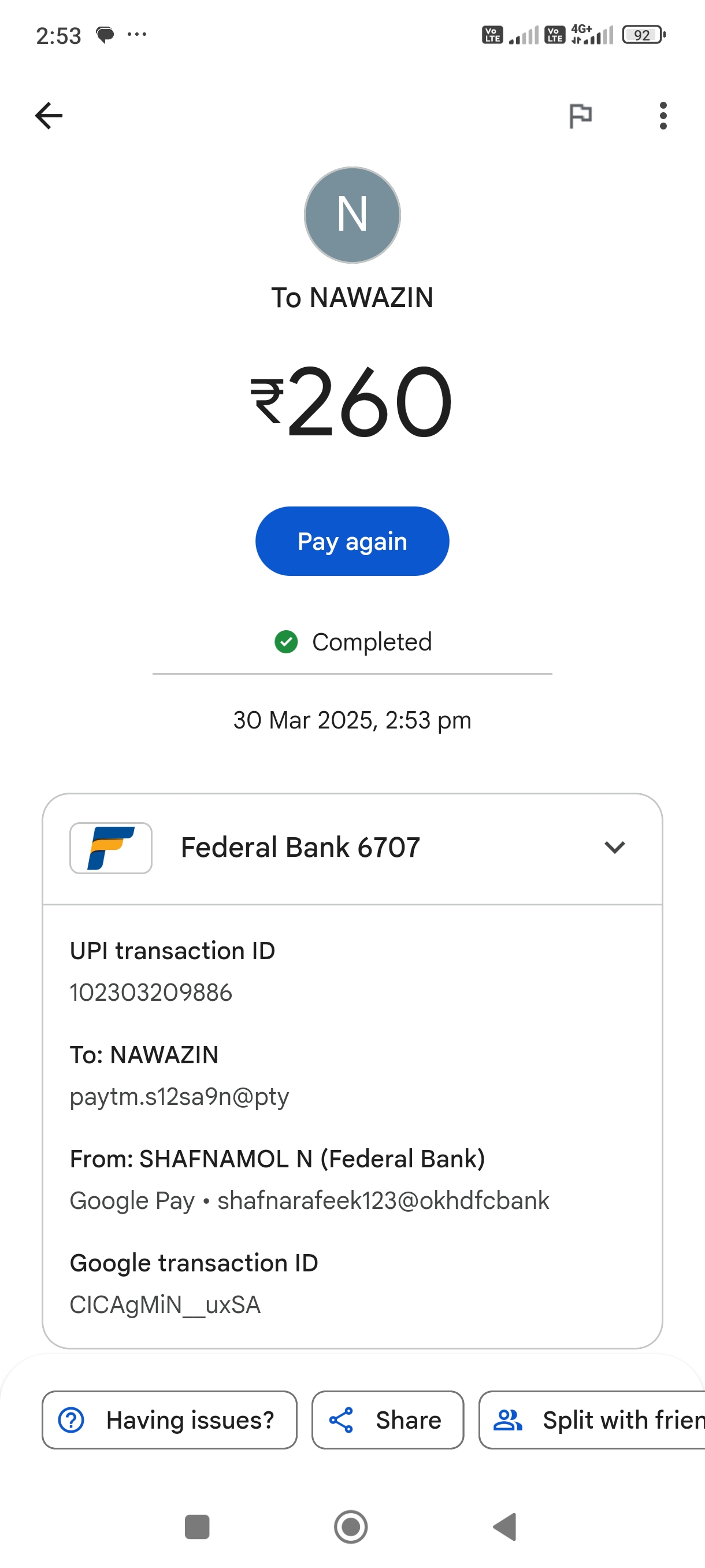Open recent apps from navigation bar

(196, 1526)
